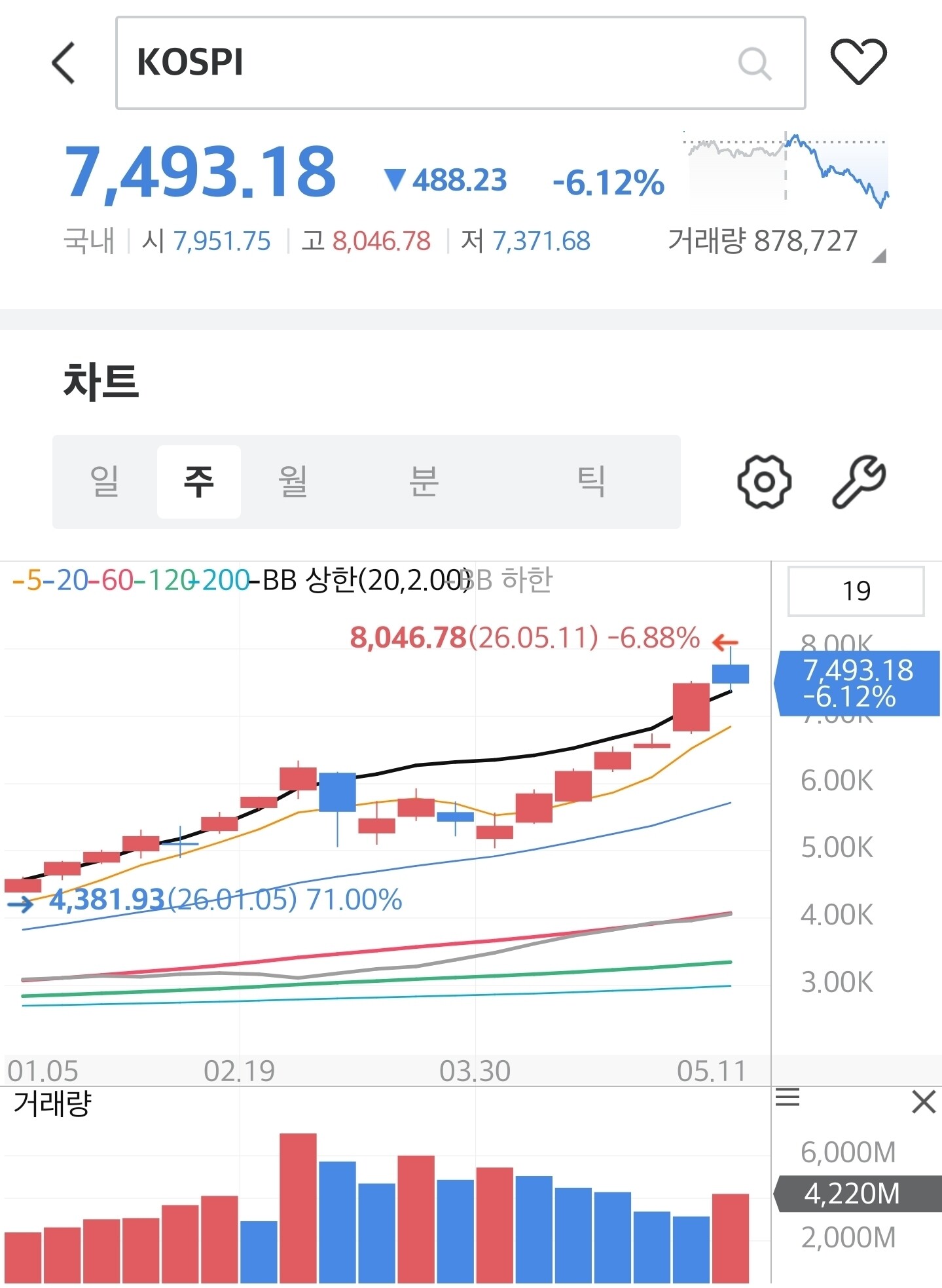Go back using the top-left arrow
The width and height of the screenshot is (942, 1288).
63,63
